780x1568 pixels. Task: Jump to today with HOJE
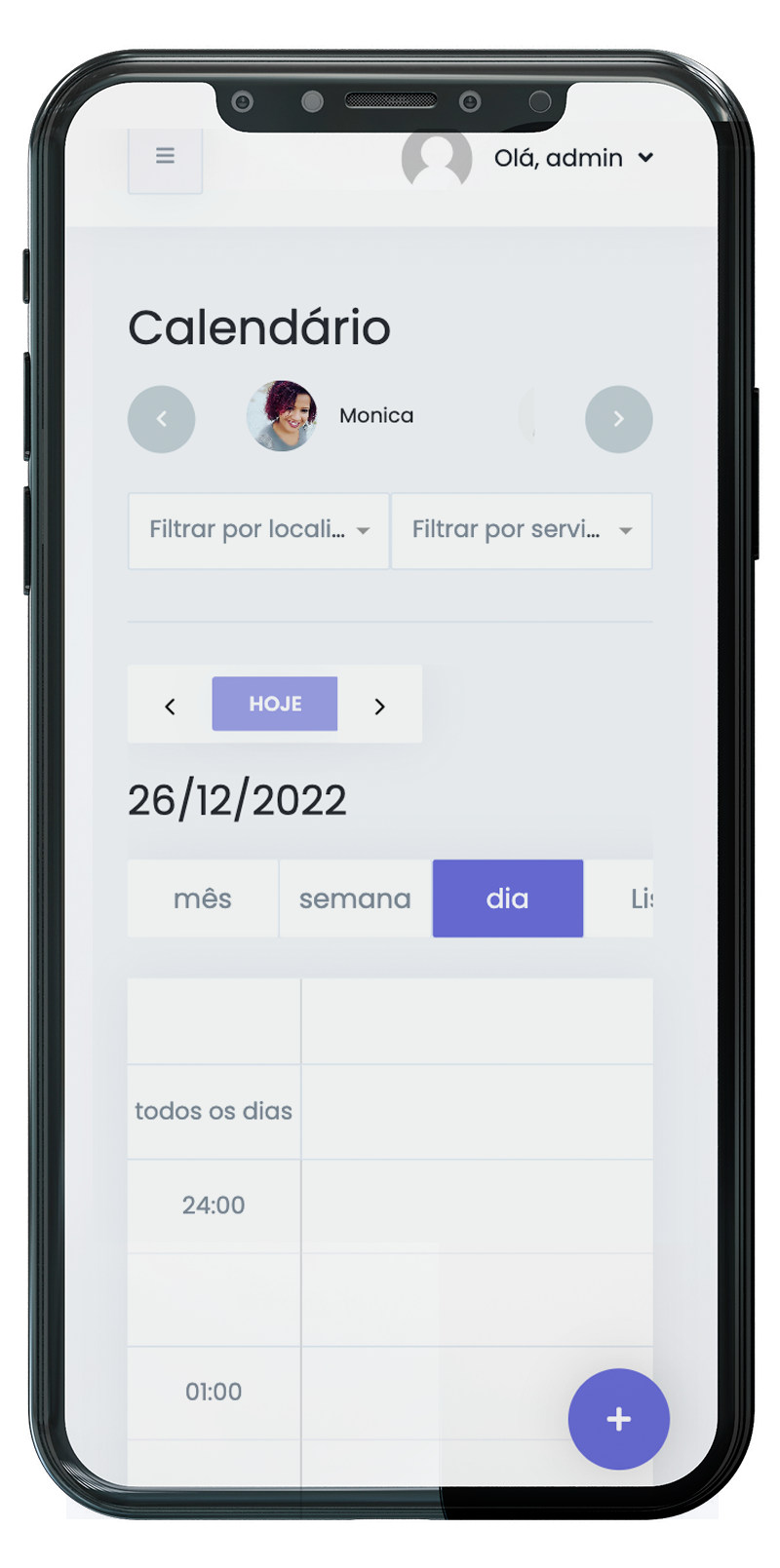click(x=275, y=704)
